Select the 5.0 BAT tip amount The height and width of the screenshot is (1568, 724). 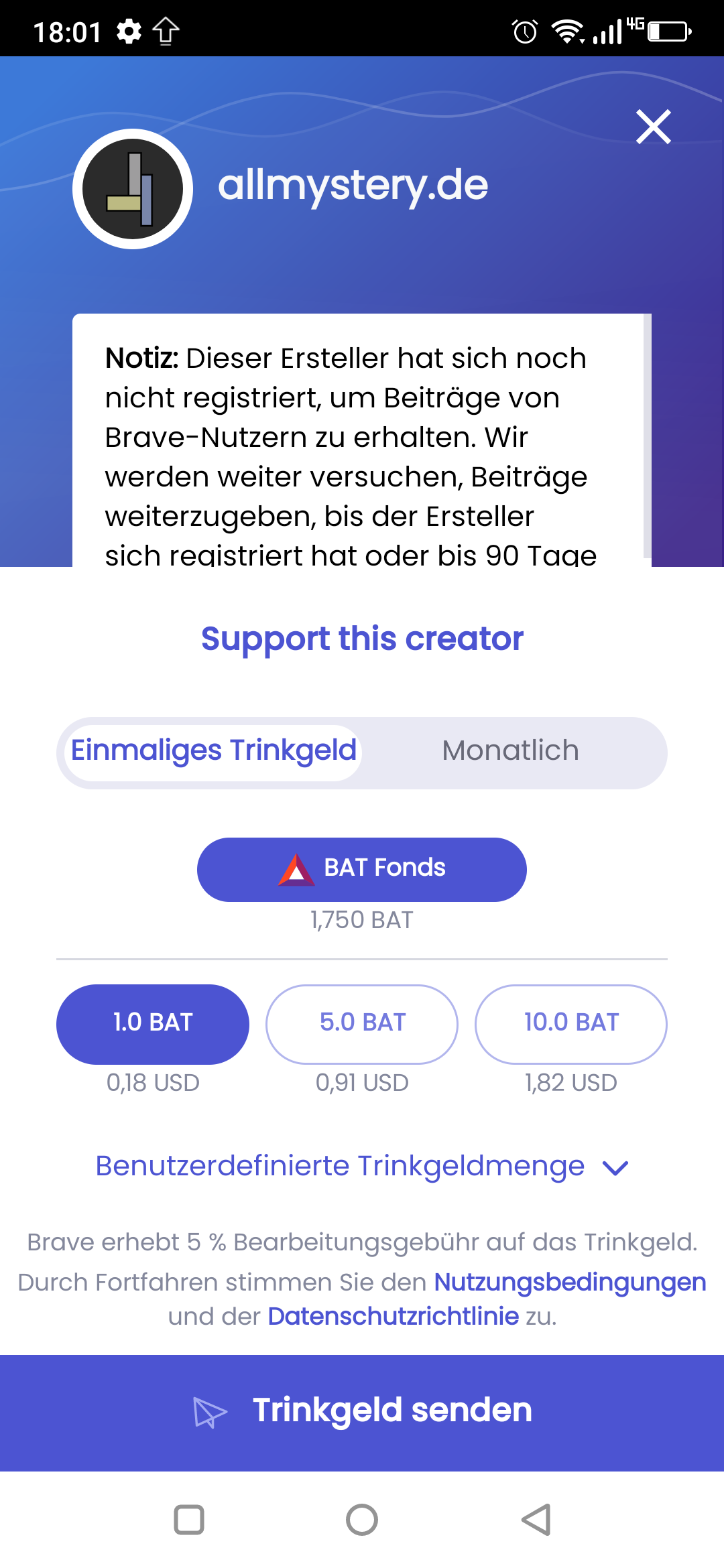[x=362, y=1024]
